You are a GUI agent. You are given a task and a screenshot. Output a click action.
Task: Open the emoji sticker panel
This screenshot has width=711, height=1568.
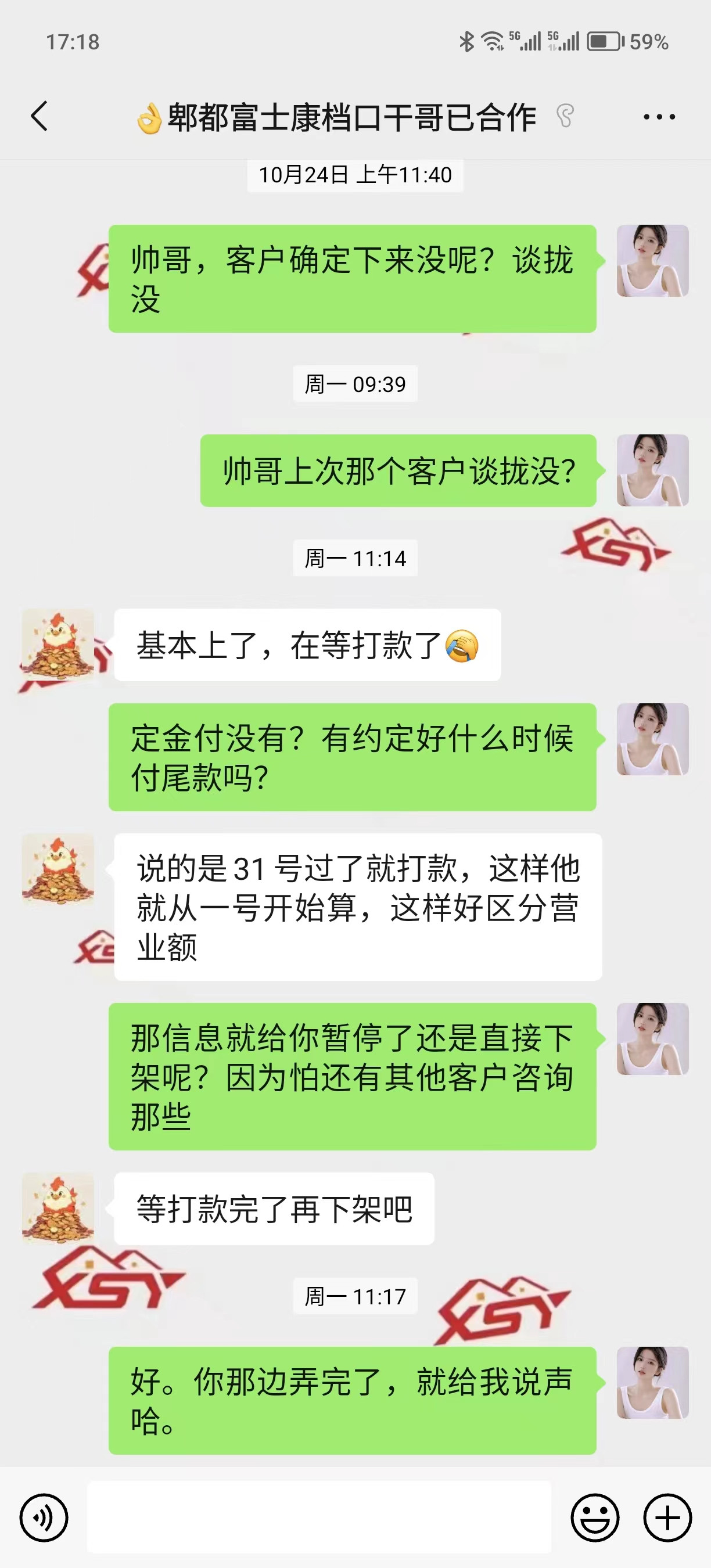pos(595,1517)
